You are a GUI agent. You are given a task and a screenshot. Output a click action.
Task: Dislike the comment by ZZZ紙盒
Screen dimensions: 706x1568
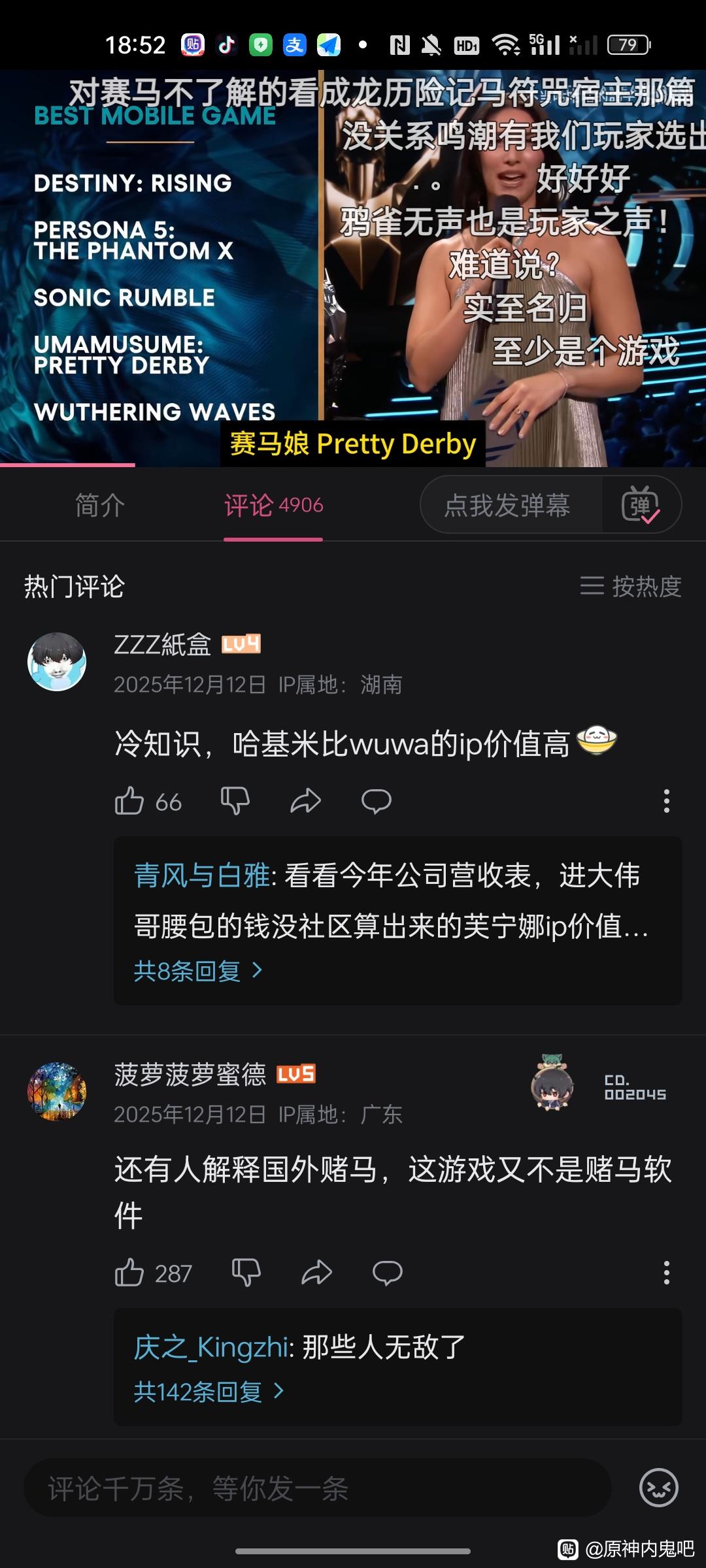(235, 801)
